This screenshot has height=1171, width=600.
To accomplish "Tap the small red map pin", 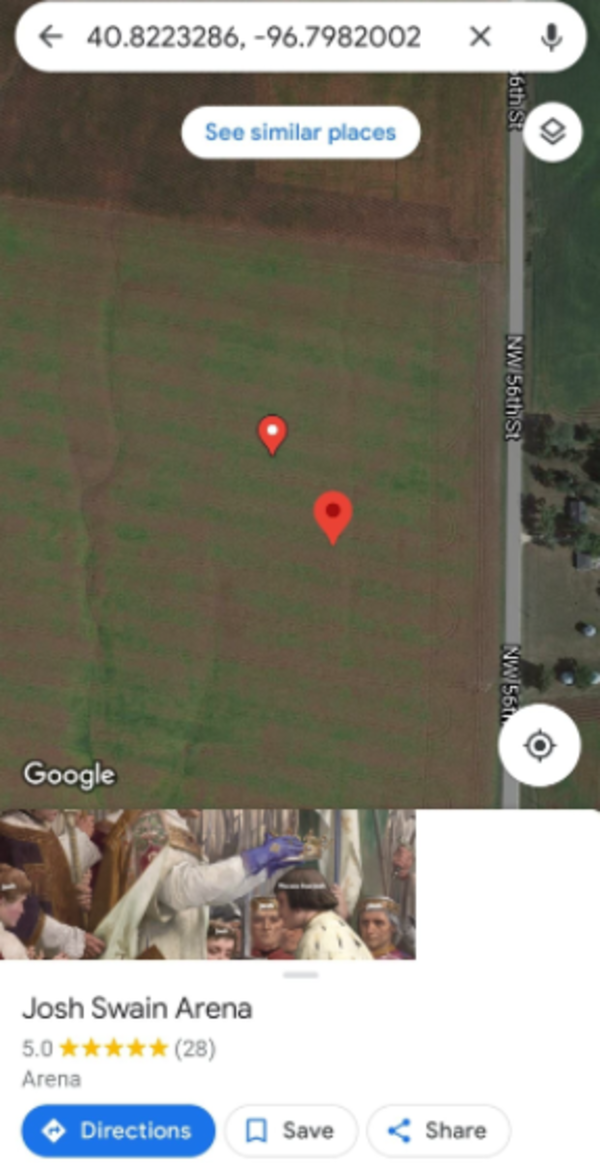I will point(272,434).
